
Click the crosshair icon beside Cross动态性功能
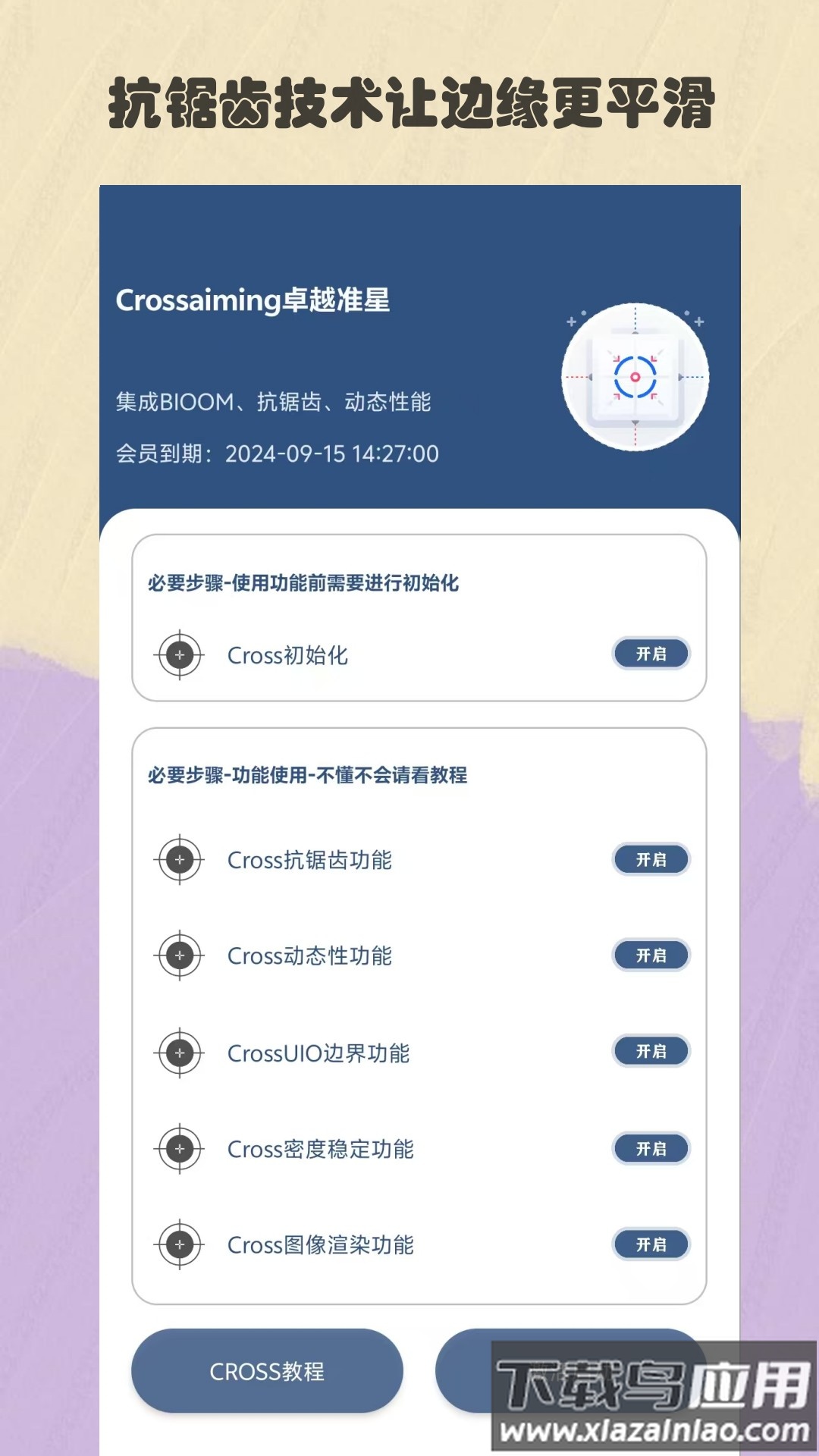pos(179,955)
